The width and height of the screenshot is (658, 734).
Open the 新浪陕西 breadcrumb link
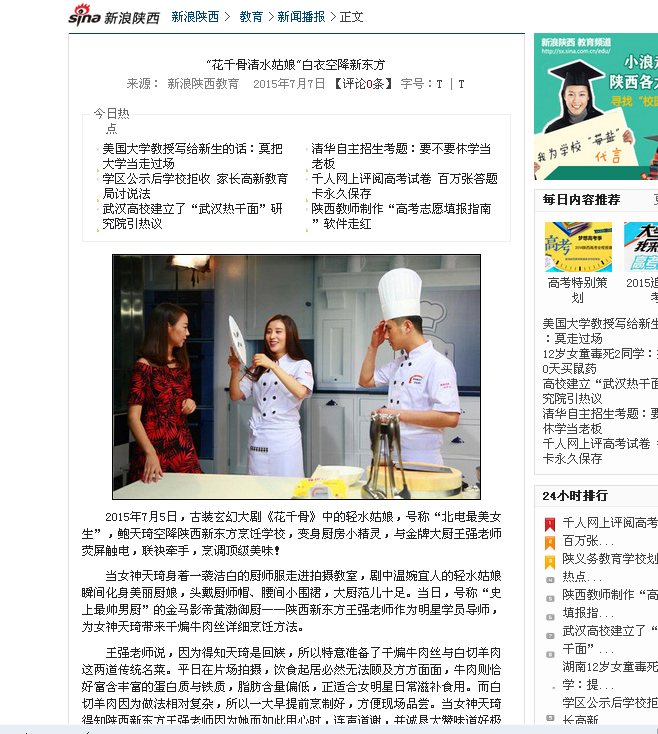pyautogui.click(x=195, y=17)
